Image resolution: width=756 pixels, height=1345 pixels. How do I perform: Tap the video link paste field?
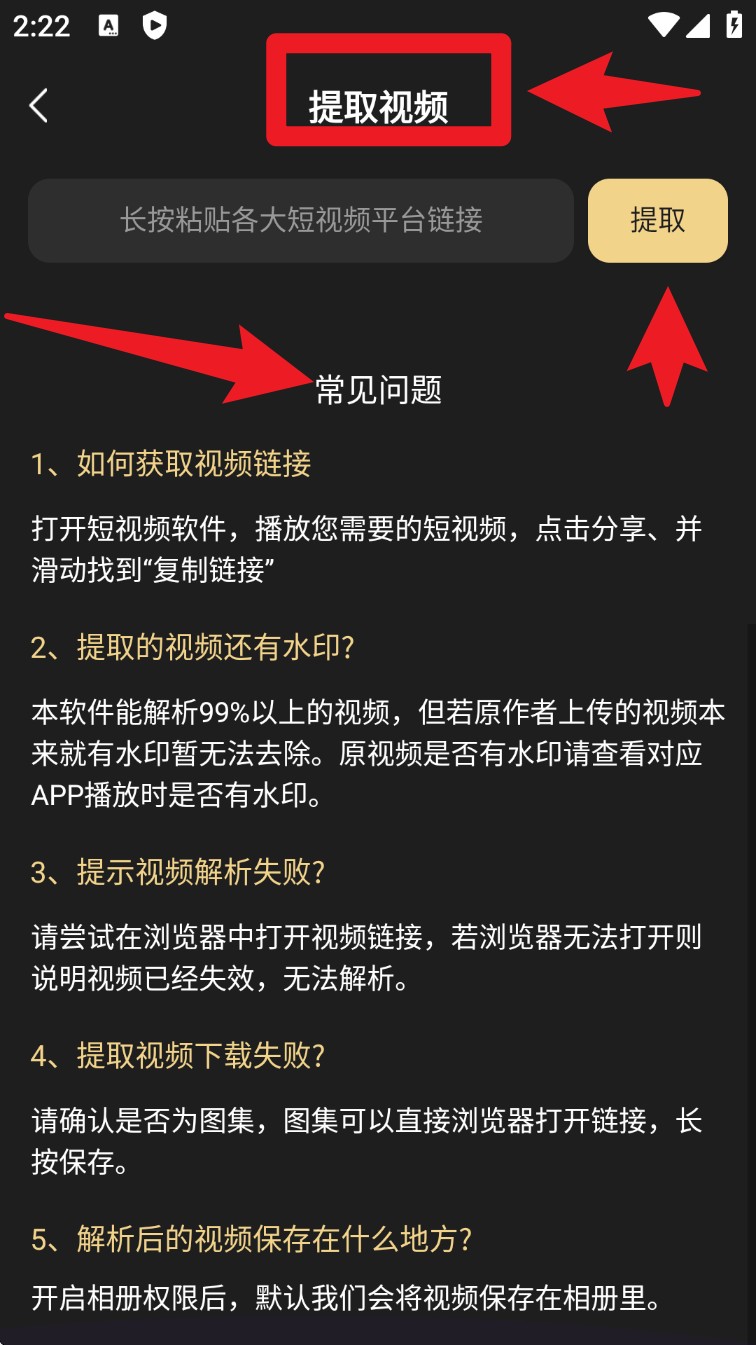point(301,220)
